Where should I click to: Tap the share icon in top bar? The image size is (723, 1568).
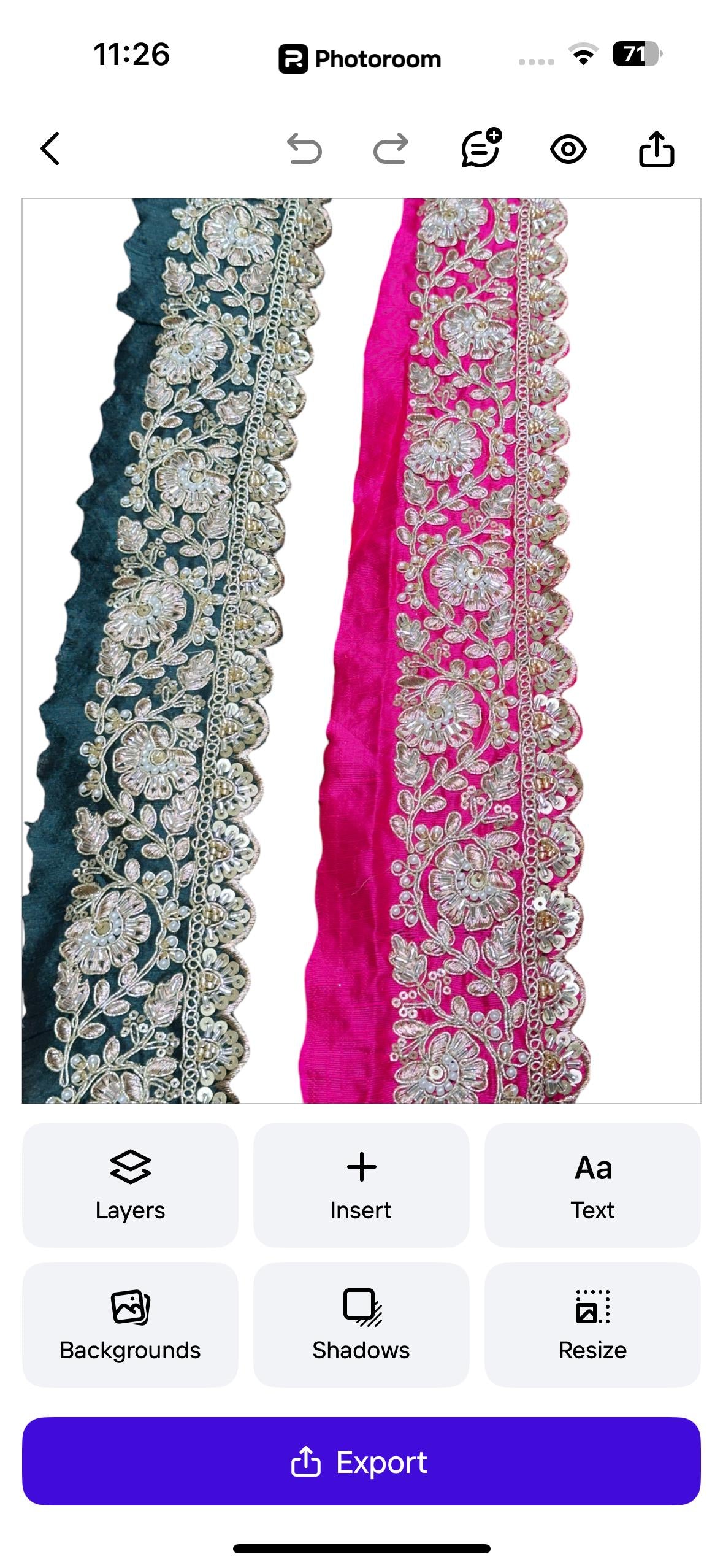(x=656, y=149)
